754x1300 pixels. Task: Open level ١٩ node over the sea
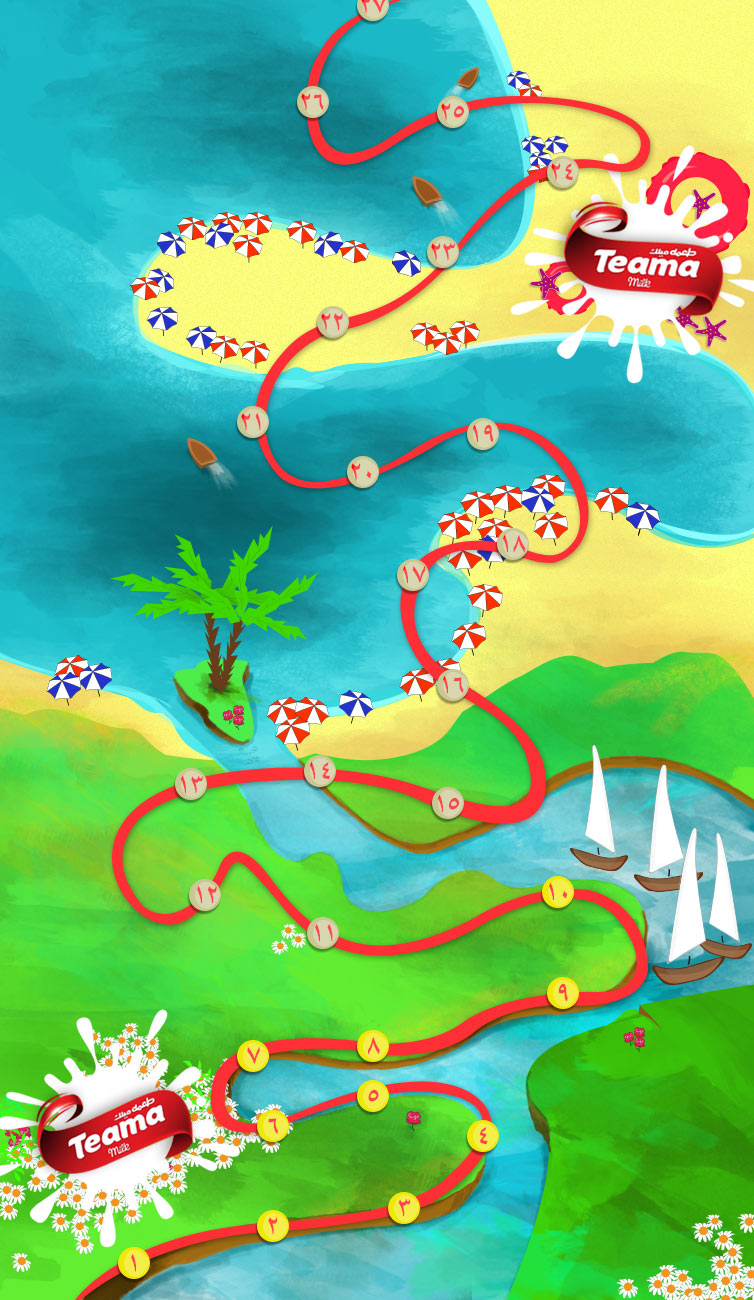pyautogui.click(x=483, y=433)
